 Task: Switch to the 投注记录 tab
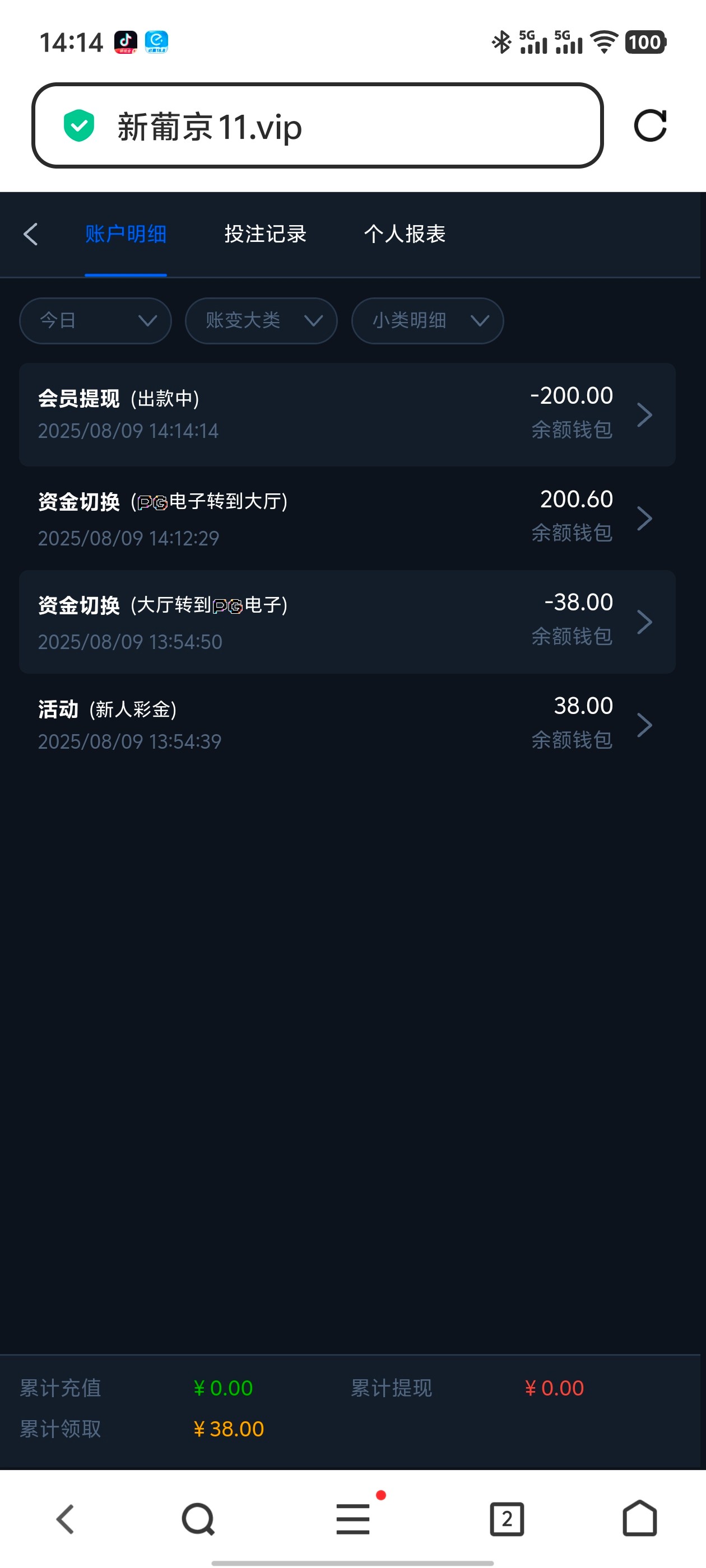tap(265, 234)
